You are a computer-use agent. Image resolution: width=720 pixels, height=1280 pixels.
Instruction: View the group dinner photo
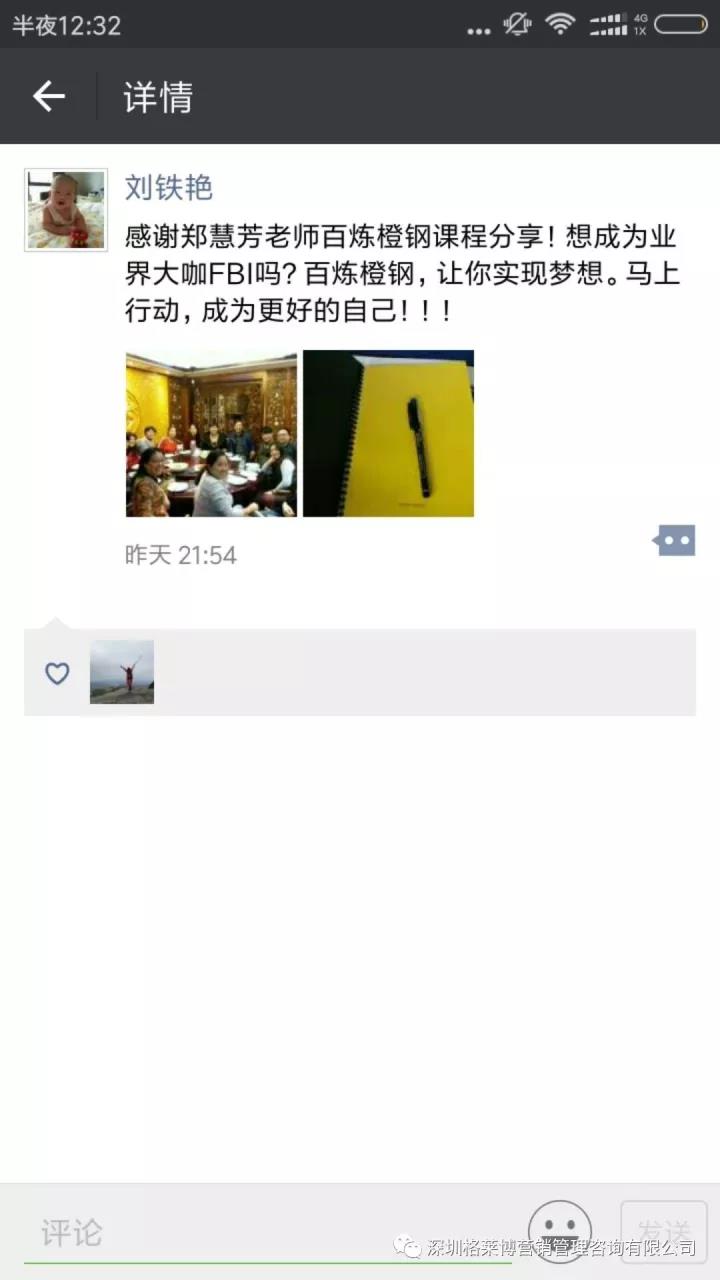click(x=211, y=433)
